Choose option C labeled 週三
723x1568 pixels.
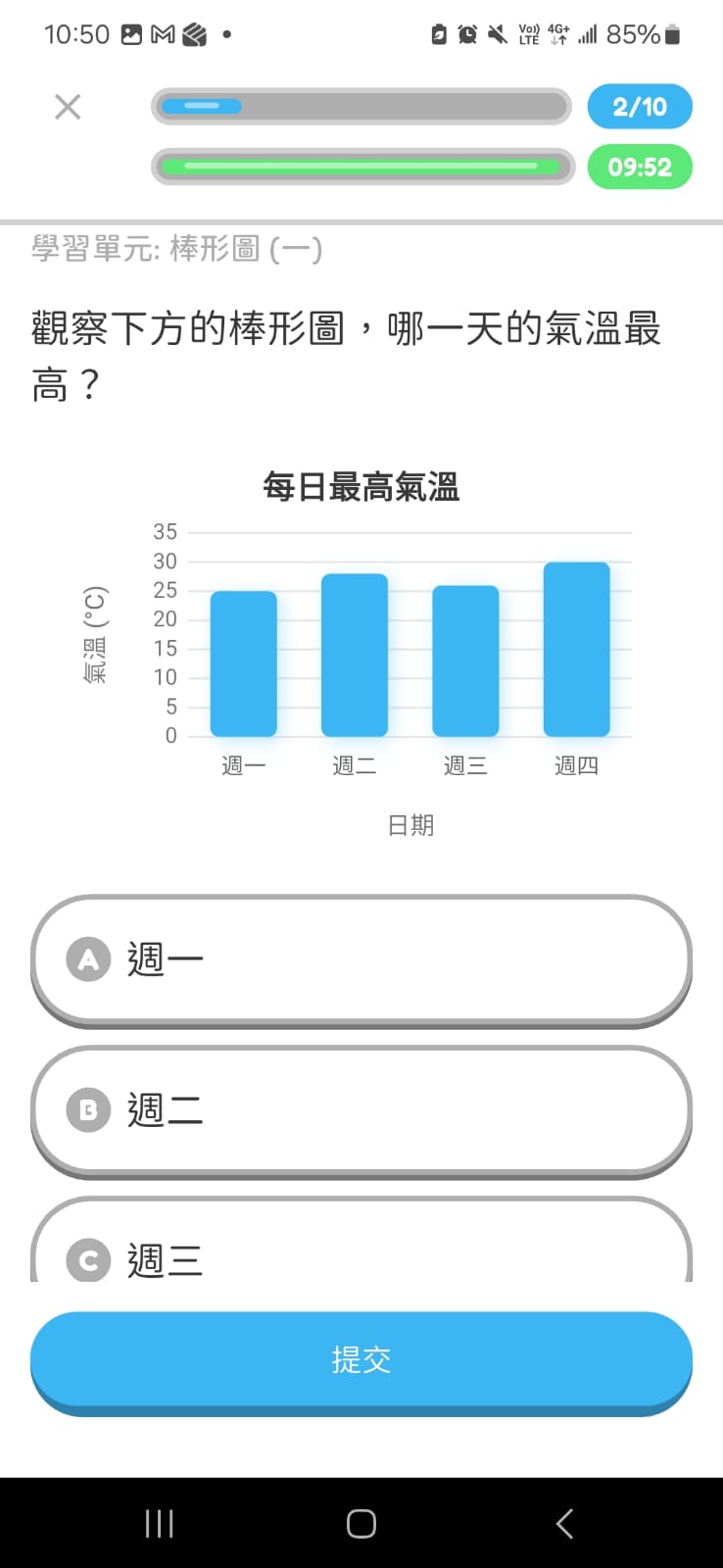[x=361, y=1257]
